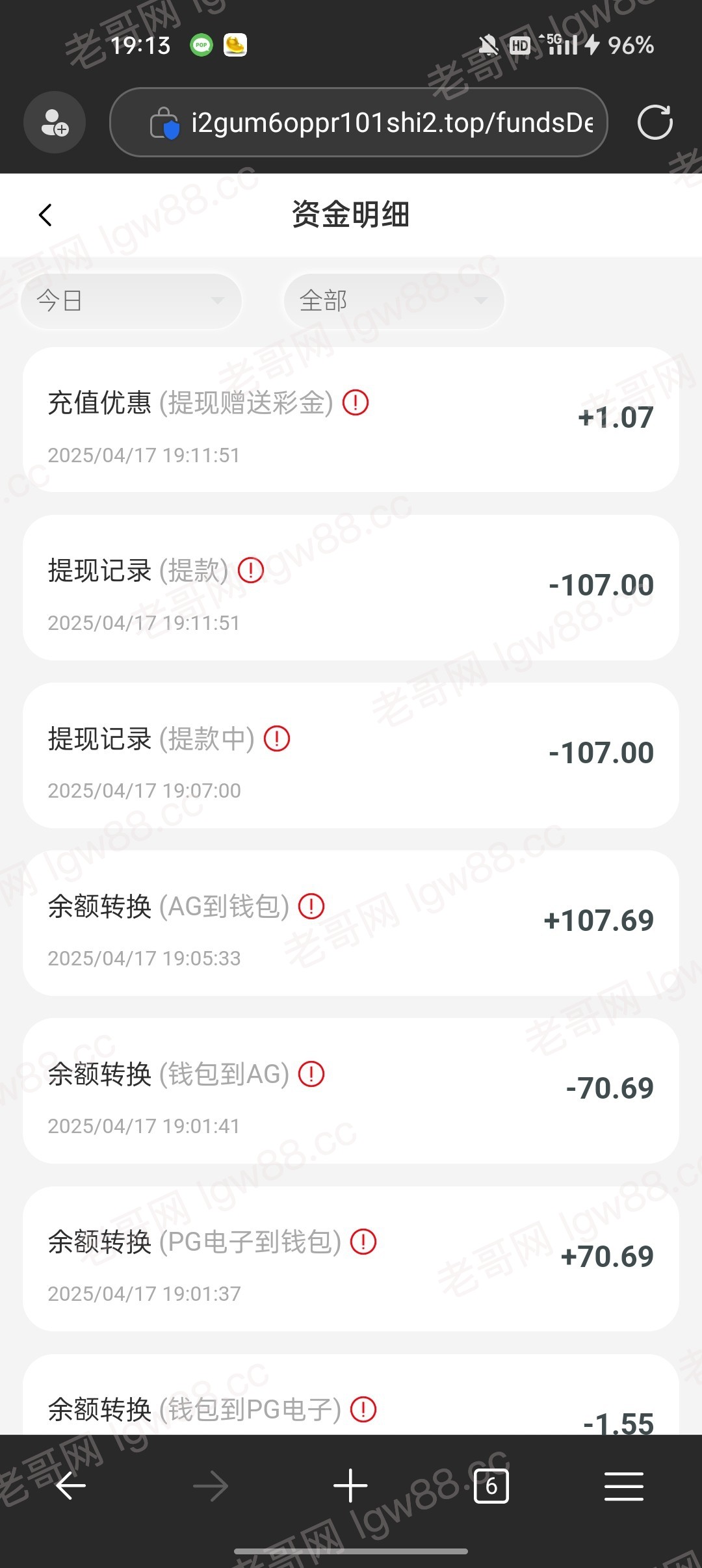The image size is (702, 1568).
Task: Tap info icon beside 充值优惠 (提现赠送彩金)
Action: 356,402
